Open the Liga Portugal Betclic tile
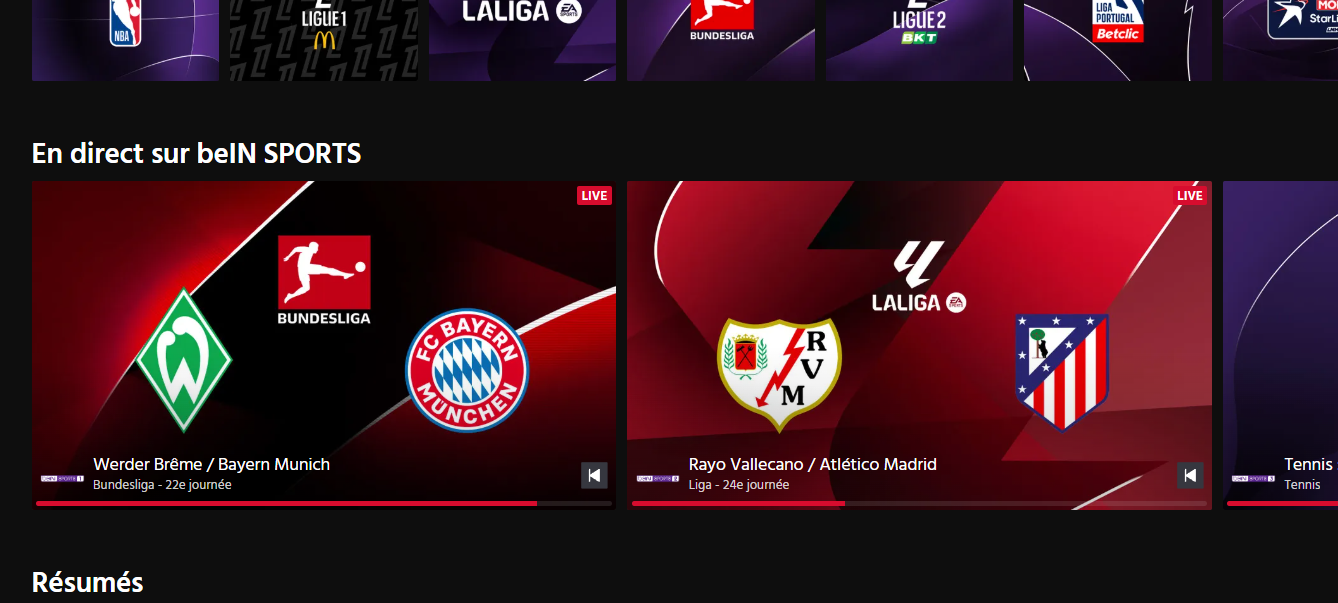1338x603 pixels. 1117,40
